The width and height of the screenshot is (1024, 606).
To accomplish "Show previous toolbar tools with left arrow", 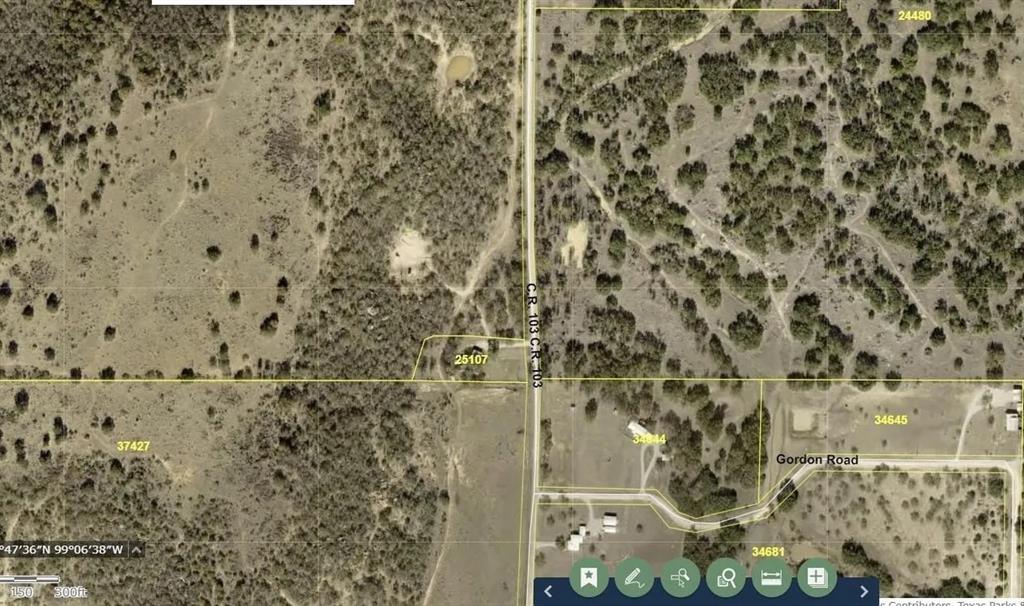I will pos(548,592).
